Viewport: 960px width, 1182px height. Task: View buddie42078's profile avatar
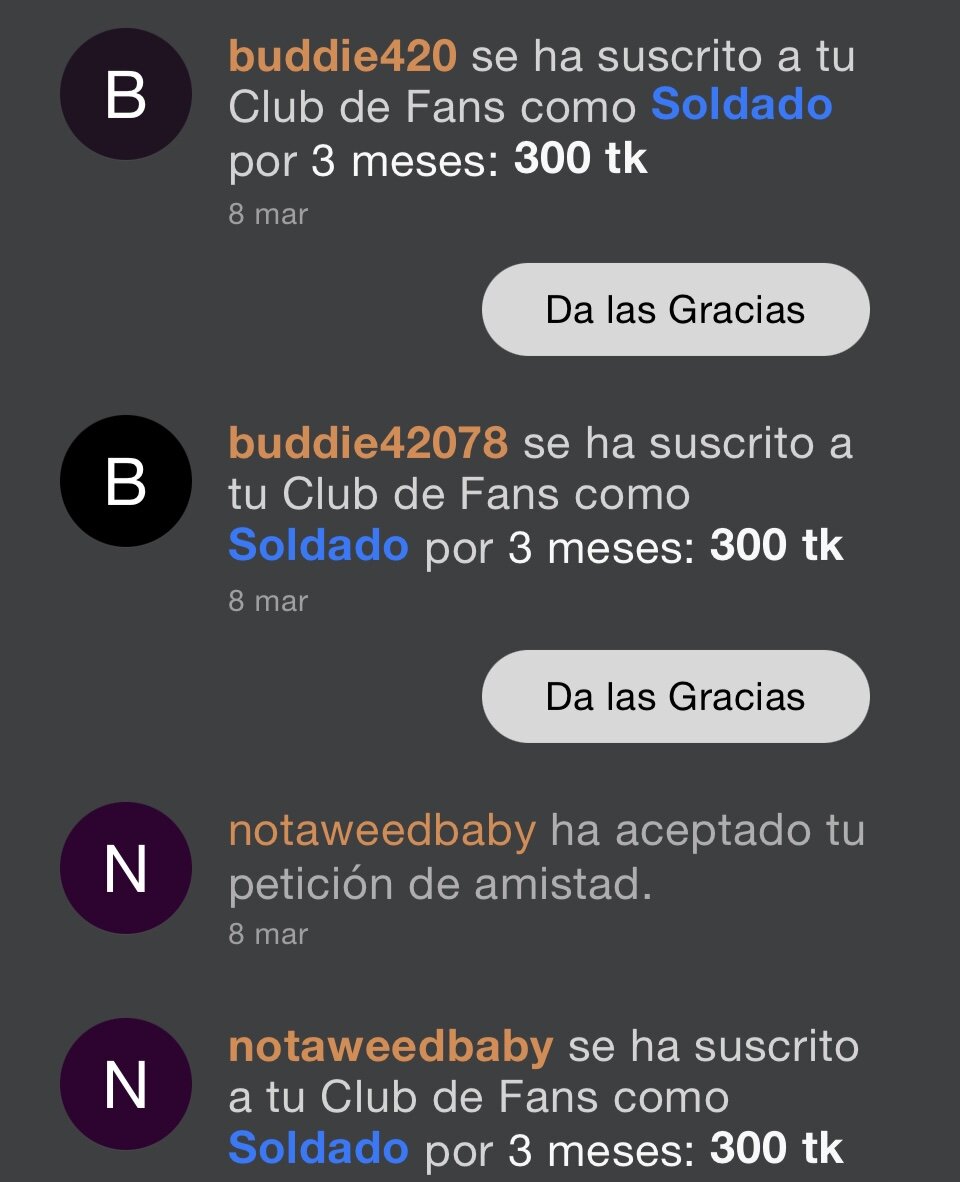[x=126, y=481]
